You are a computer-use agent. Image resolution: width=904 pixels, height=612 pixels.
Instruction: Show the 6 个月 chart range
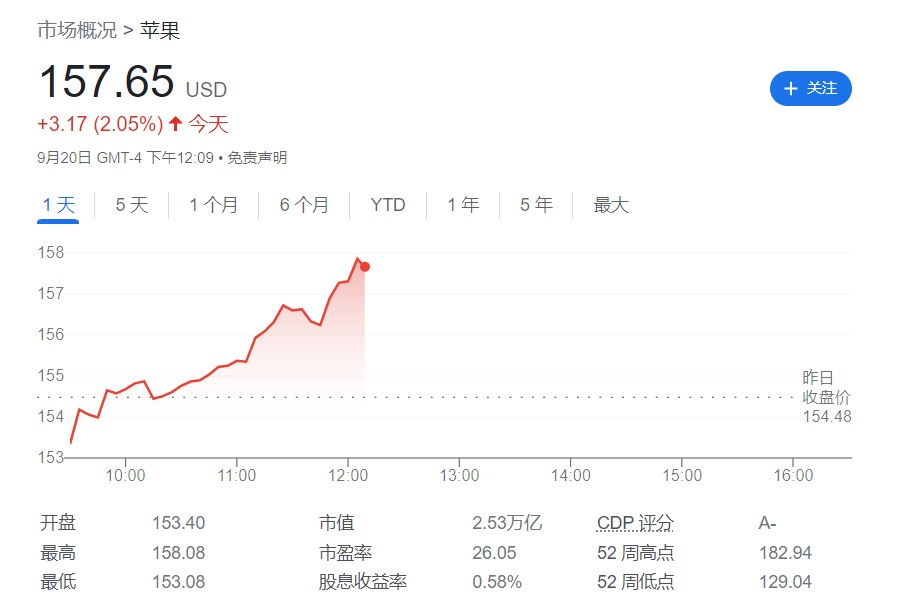[x=304, y=205]
